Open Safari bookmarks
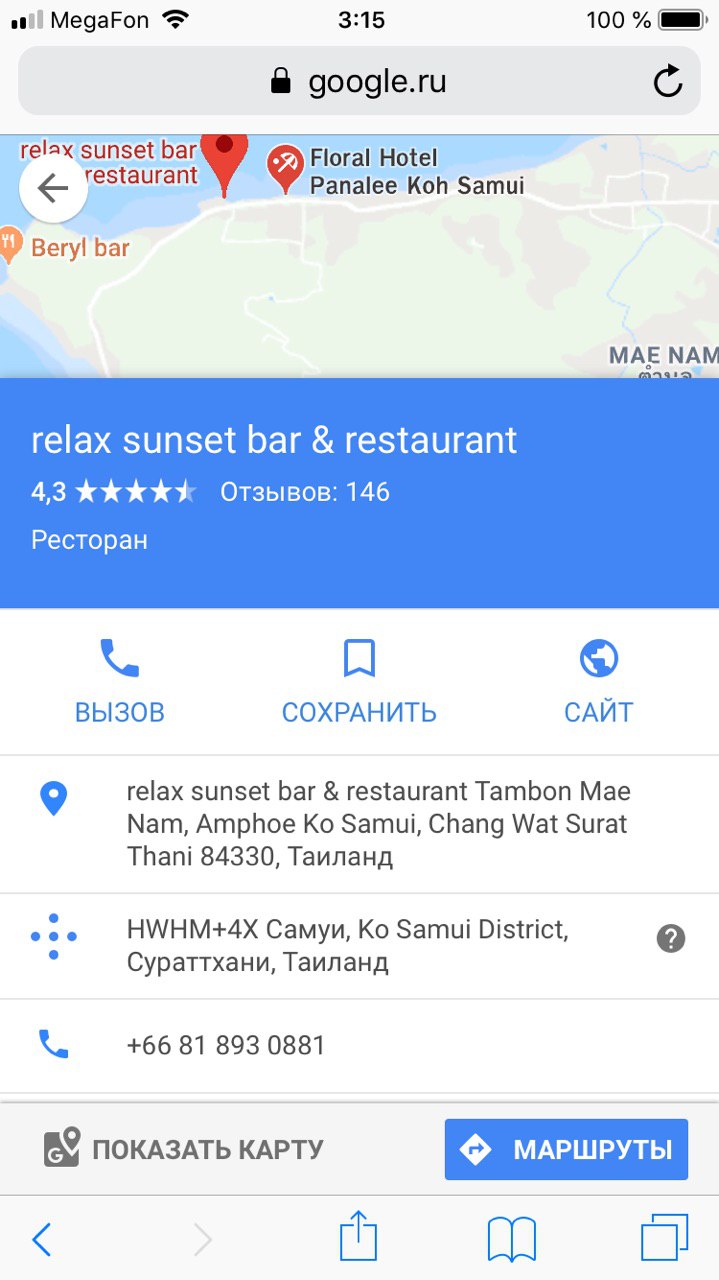 click(x=511, y=1240)
